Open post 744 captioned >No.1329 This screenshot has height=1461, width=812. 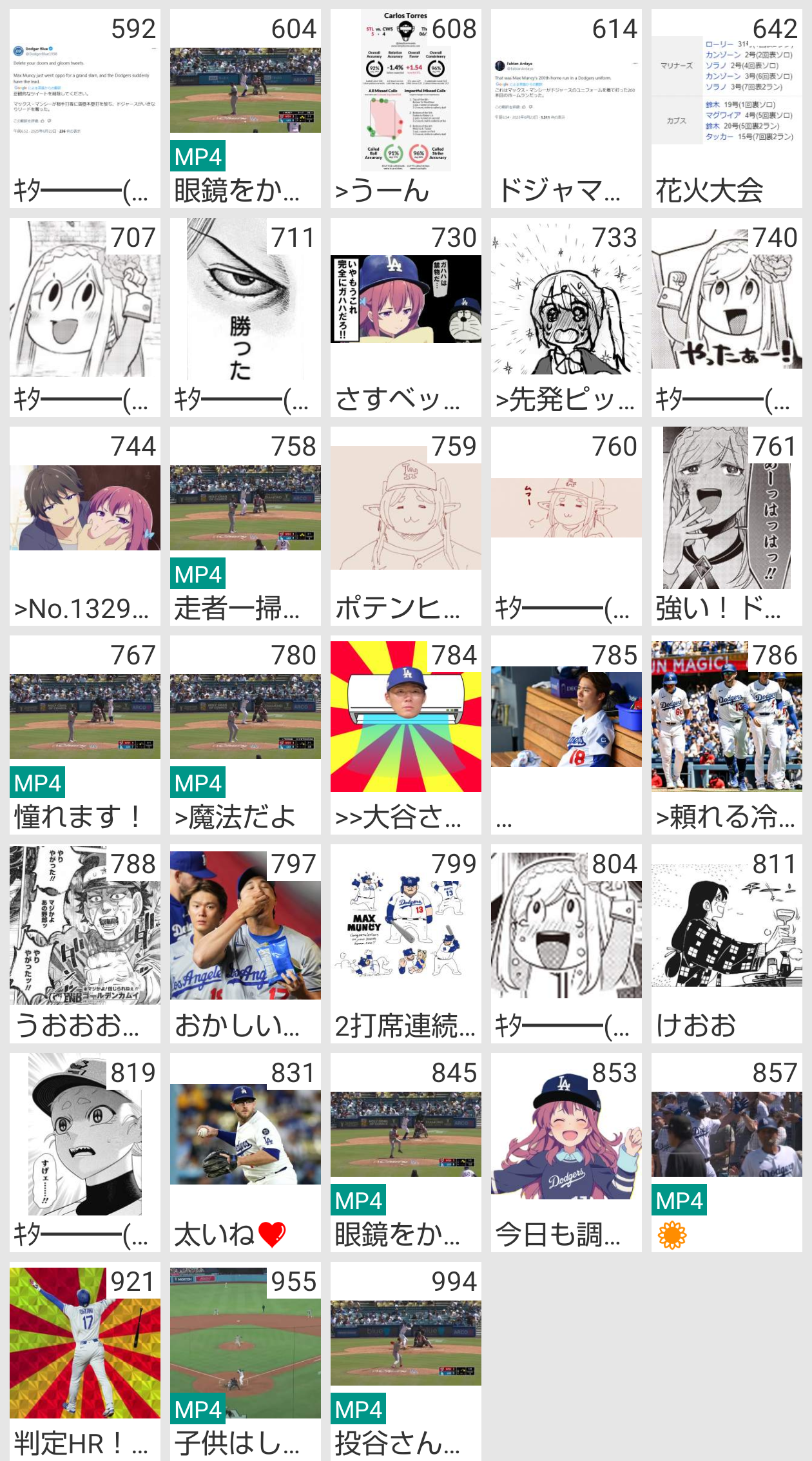pos(85,526)
